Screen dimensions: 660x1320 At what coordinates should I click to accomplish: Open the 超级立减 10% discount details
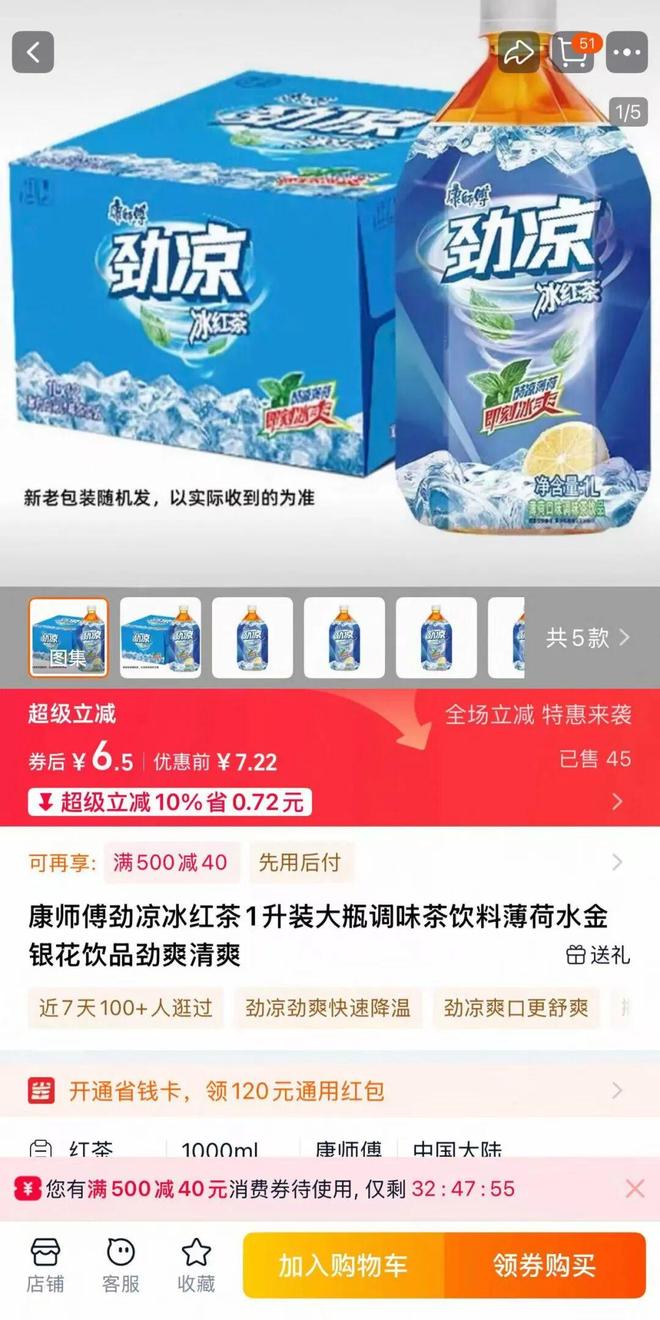click(170, 802)
